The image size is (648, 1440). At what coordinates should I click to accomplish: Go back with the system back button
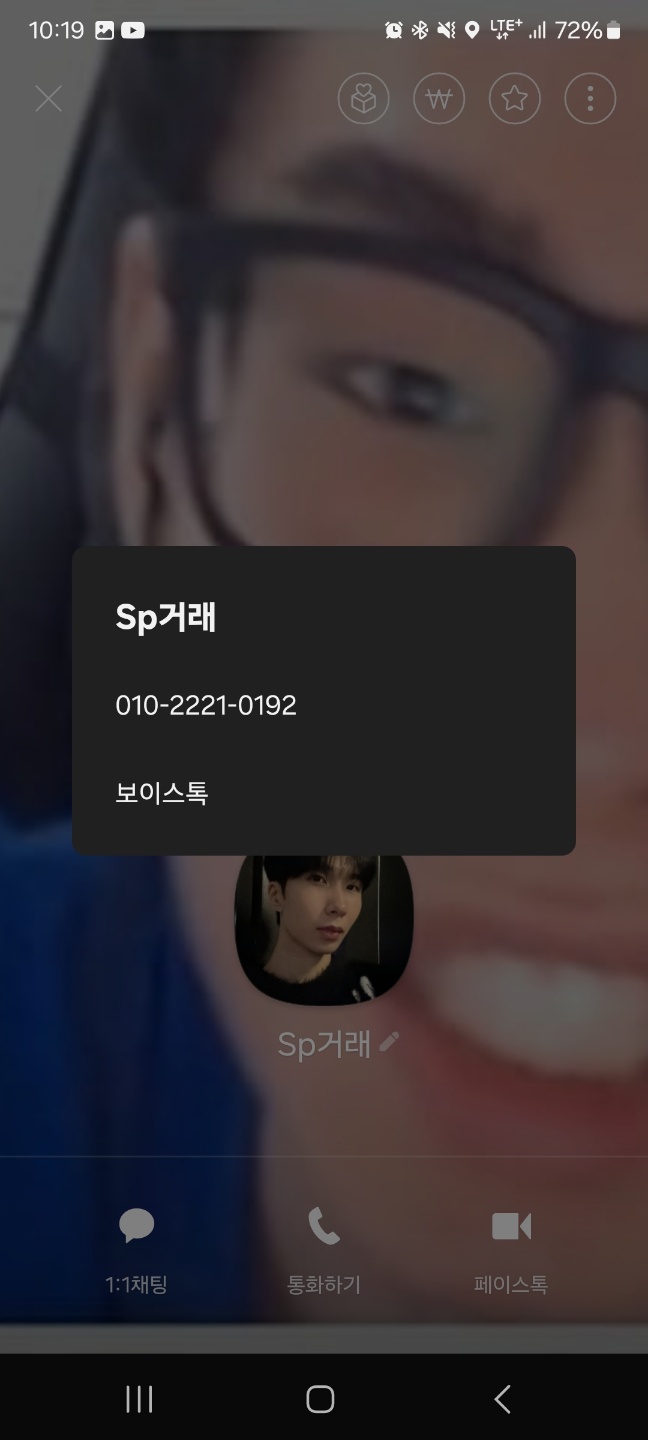point(502,1399)
